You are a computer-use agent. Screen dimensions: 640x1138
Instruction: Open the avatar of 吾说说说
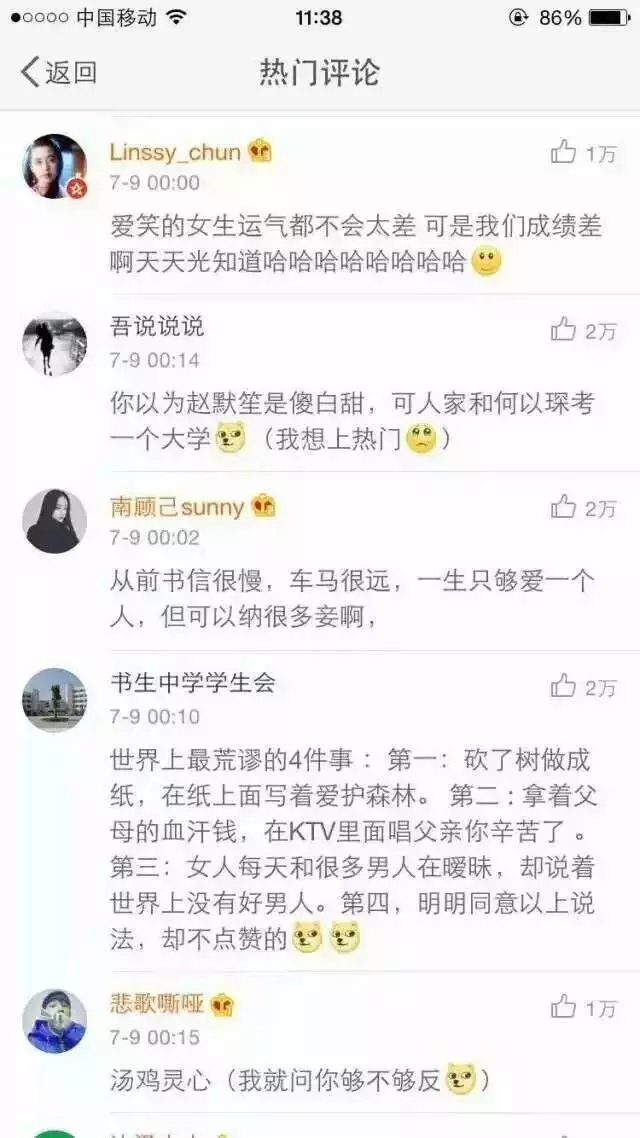54,344
